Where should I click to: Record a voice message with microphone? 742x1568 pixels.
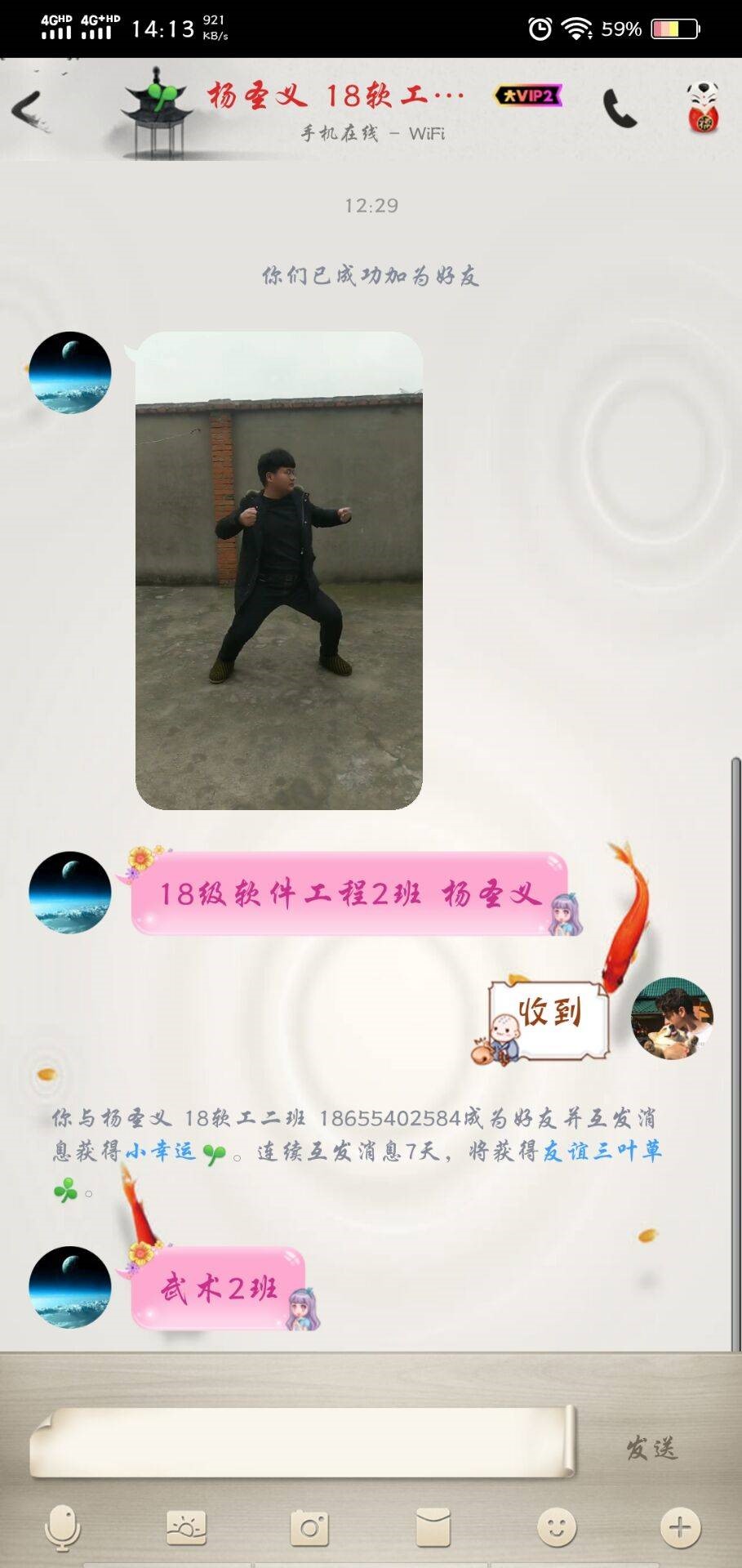click(62, 1527)
